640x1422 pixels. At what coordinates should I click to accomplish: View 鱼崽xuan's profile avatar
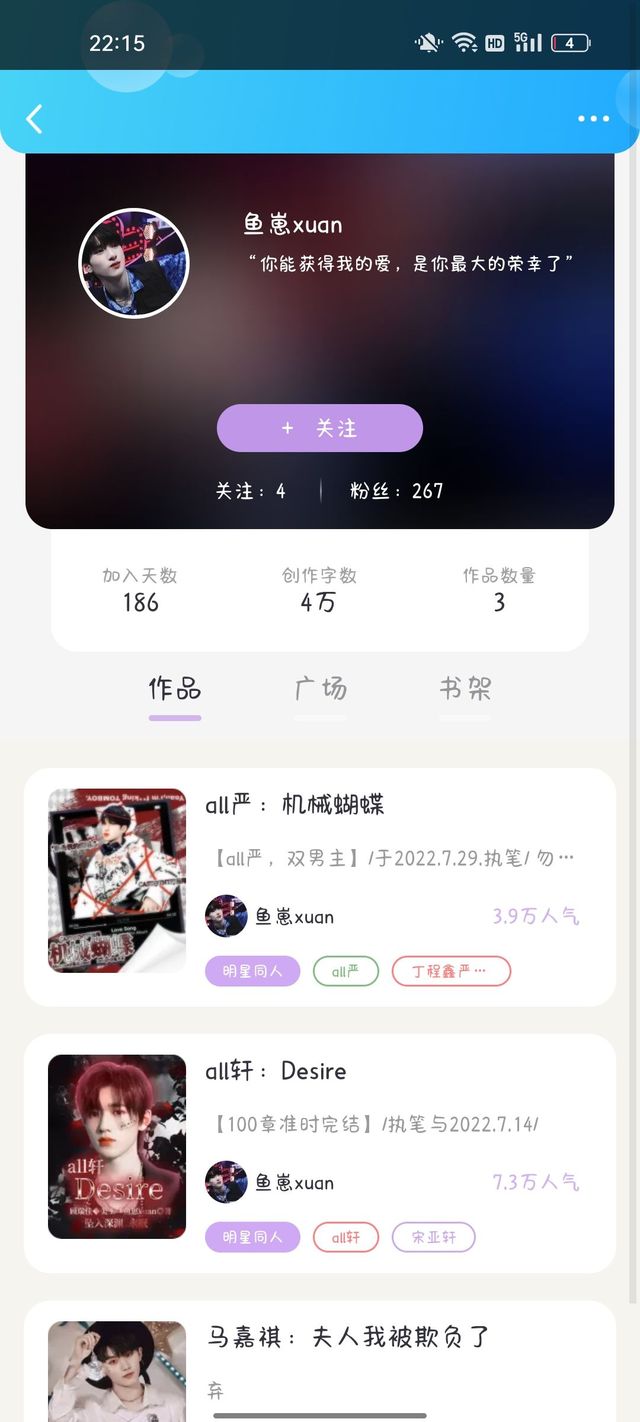[134, 263]
